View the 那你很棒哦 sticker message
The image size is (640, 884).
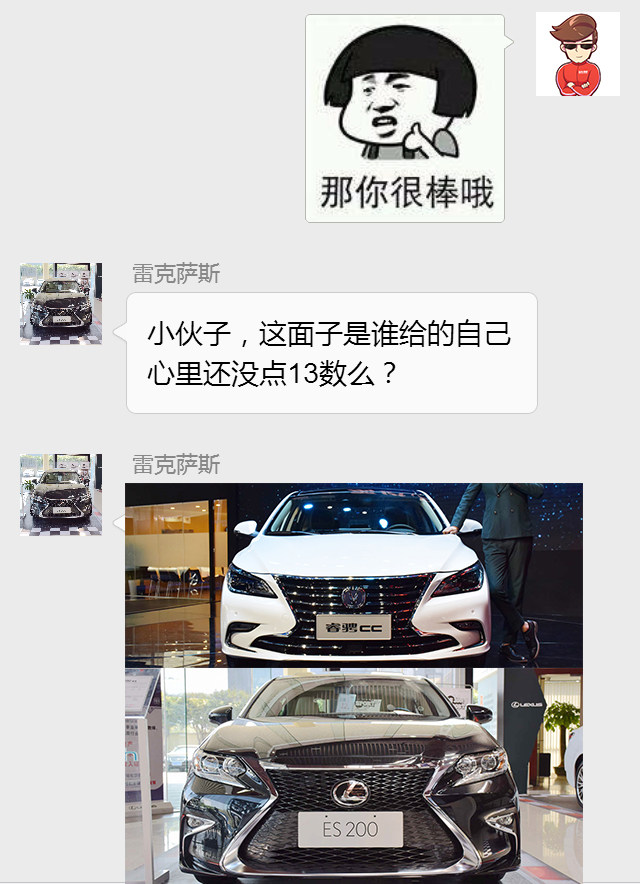pos(405,118)
